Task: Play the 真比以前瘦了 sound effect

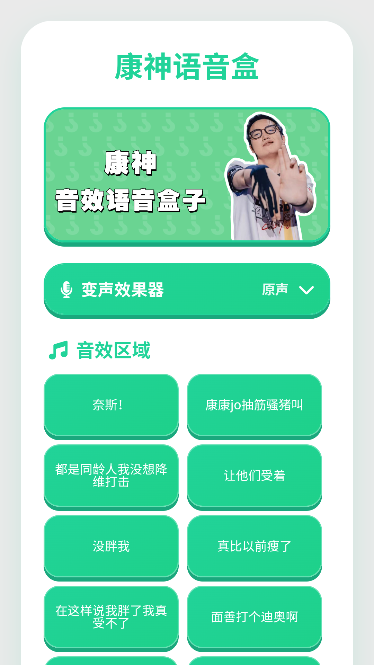Action: click(254, 547)
